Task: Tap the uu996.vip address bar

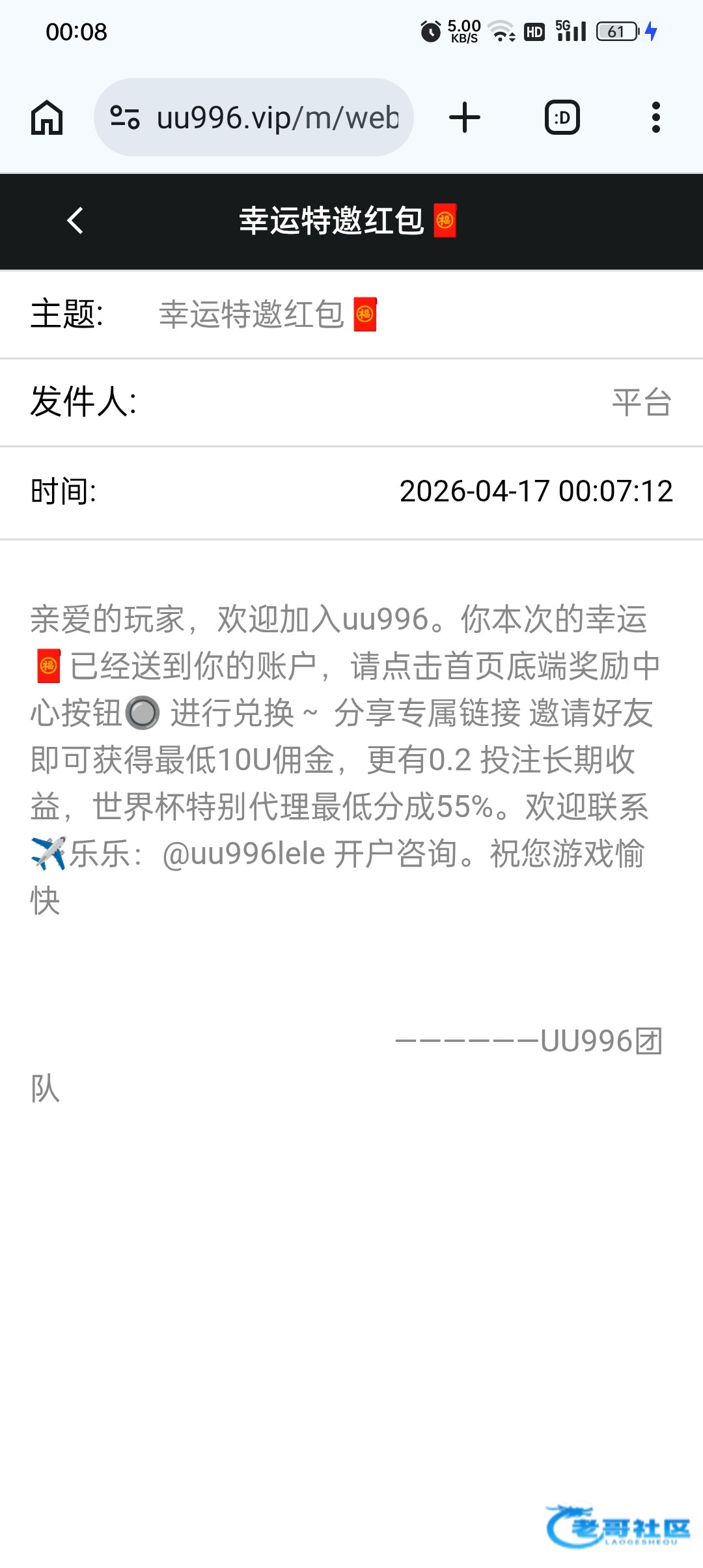Action: (277, 118)
